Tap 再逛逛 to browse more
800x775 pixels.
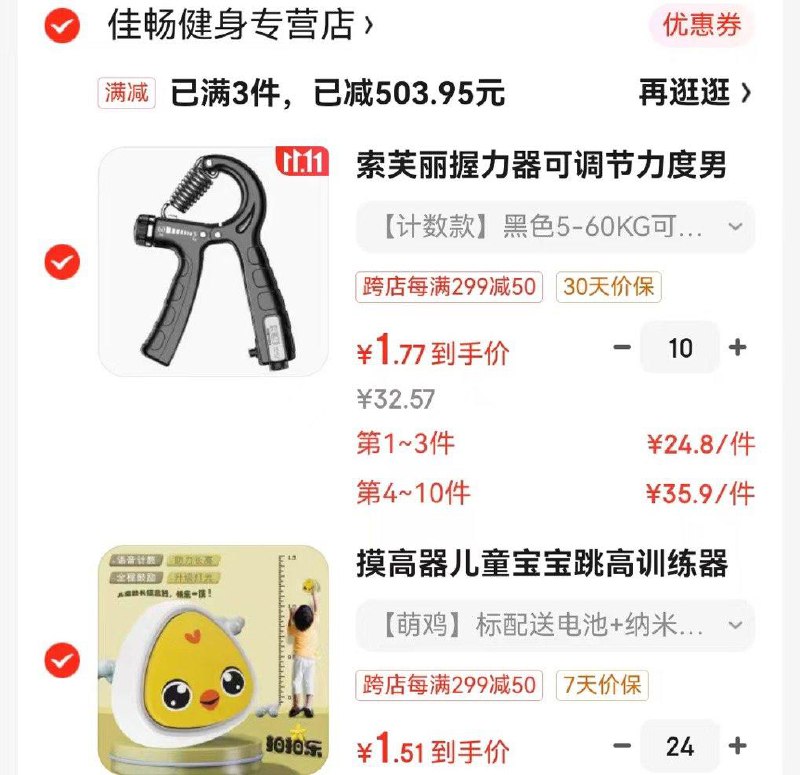click(x=695, y=93)
